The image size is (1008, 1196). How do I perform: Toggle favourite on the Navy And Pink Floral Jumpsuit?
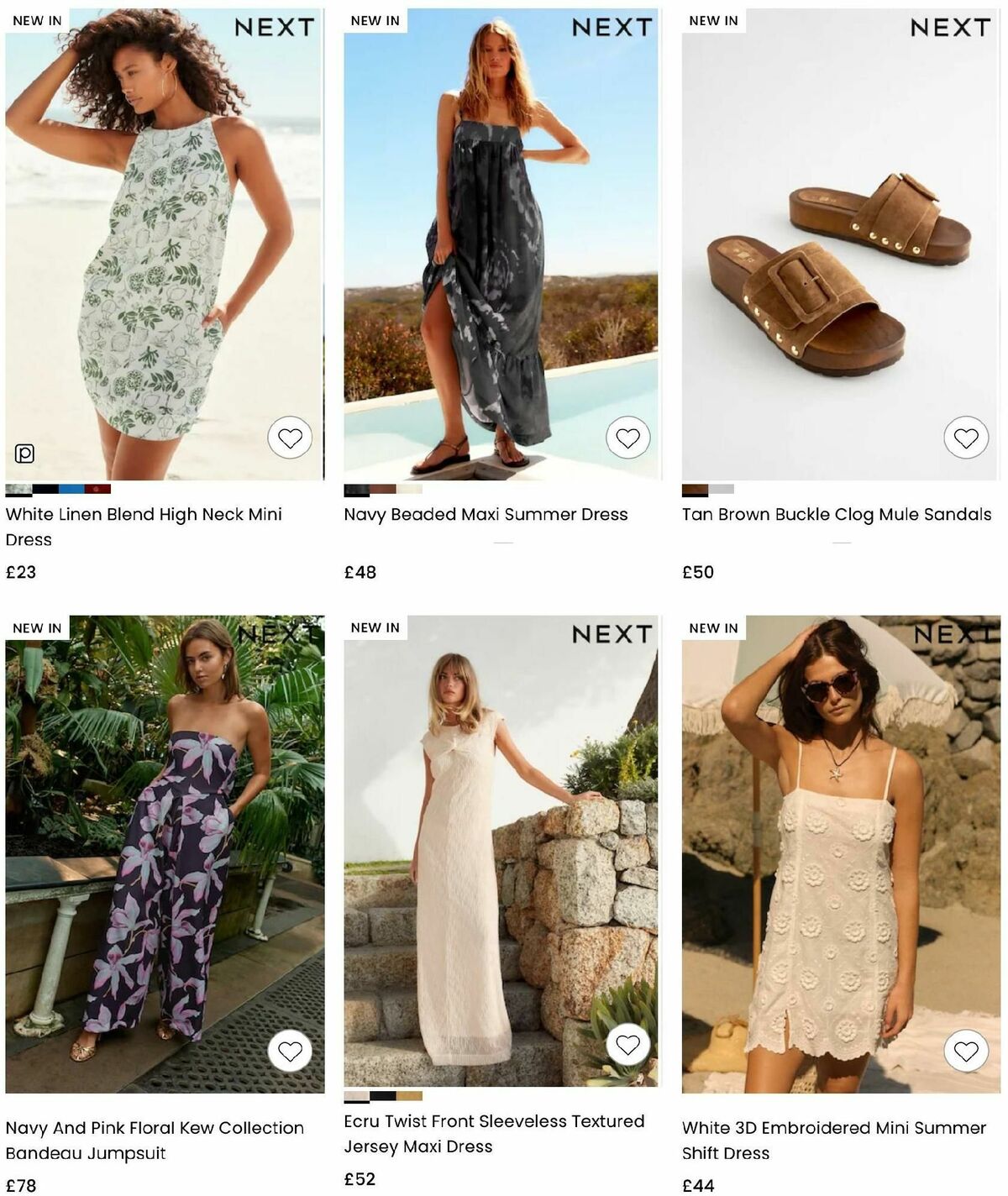point(291,1049)
